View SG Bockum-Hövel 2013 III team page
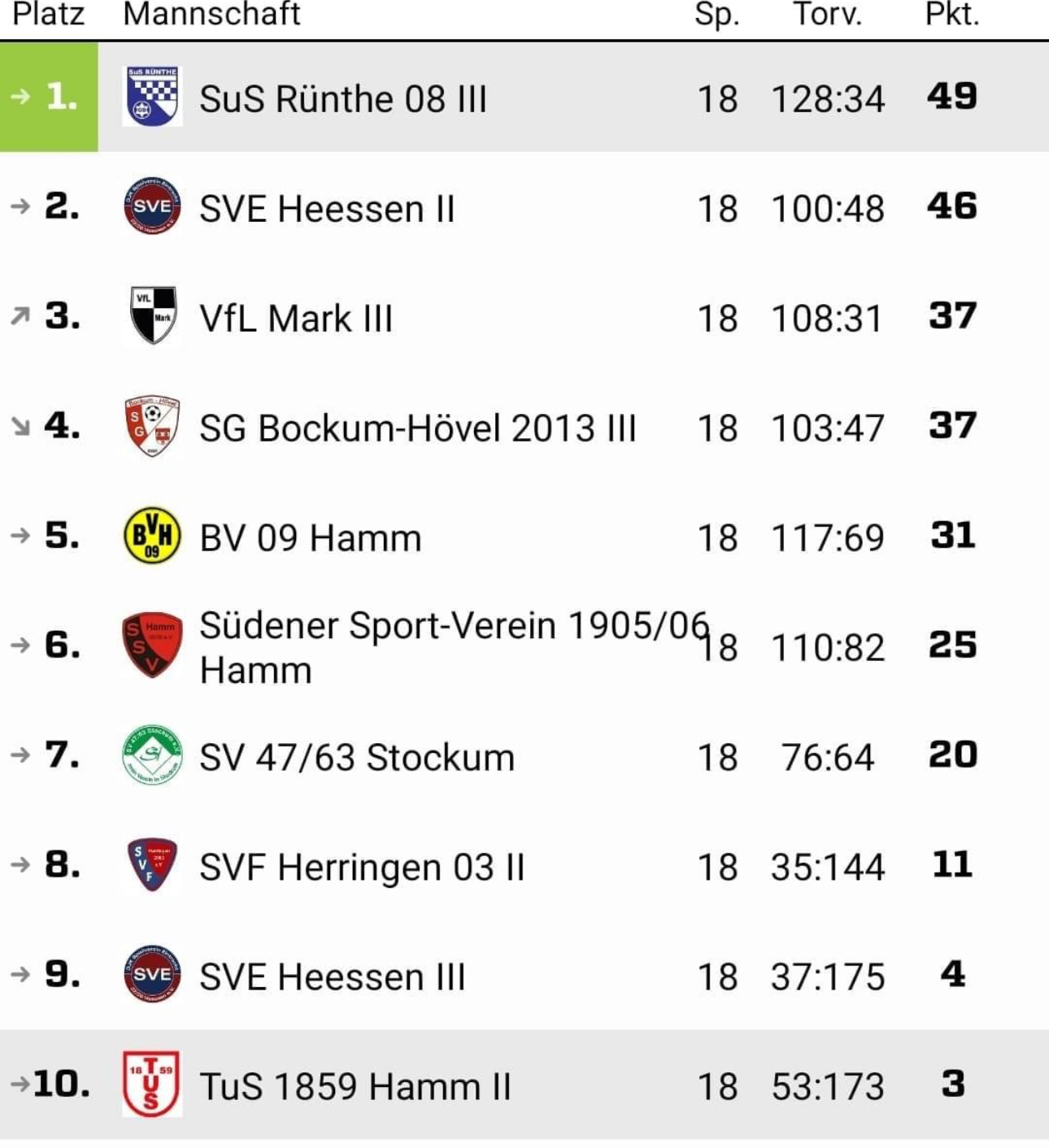This screenshot has height=1148, width=1049. 417,428
